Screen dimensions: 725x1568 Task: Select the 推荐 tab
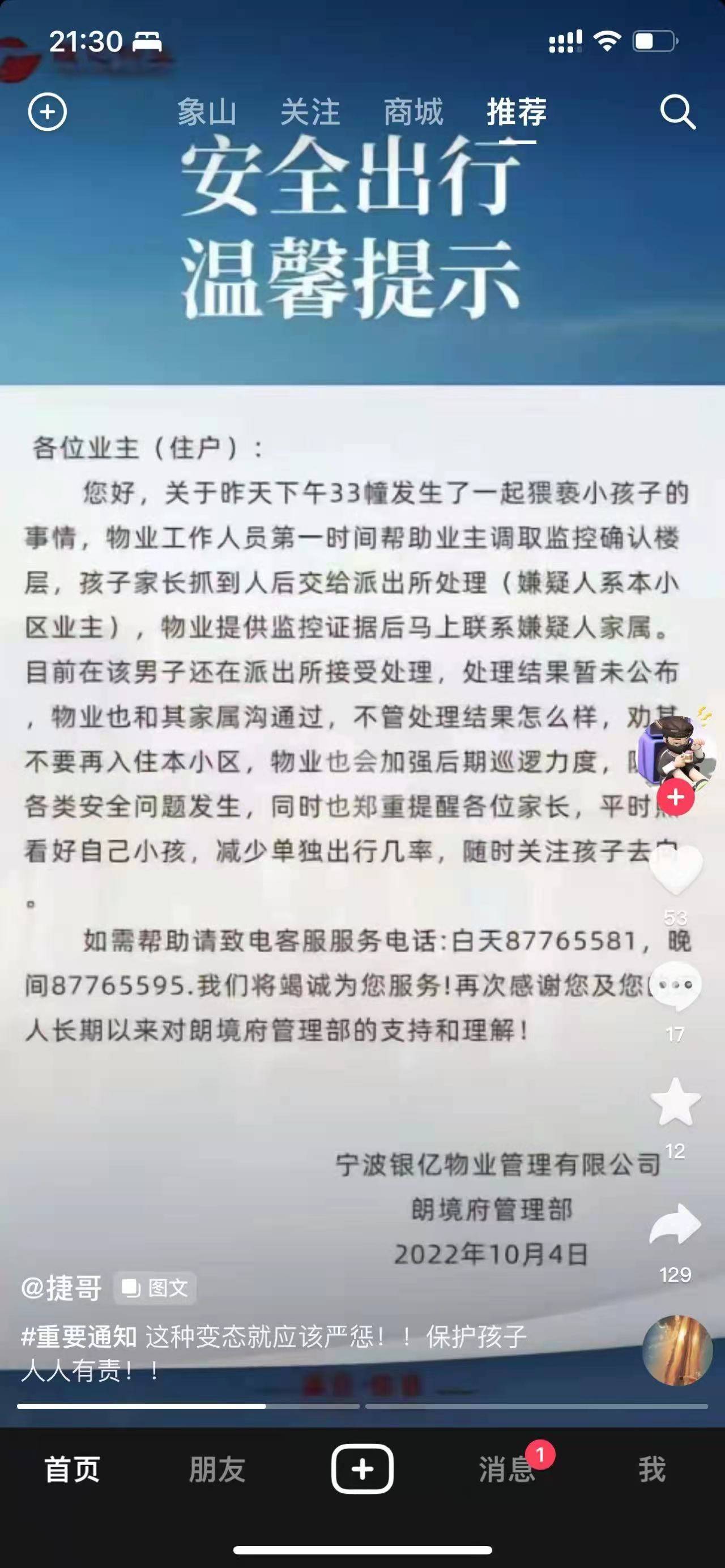click(516, 113)
